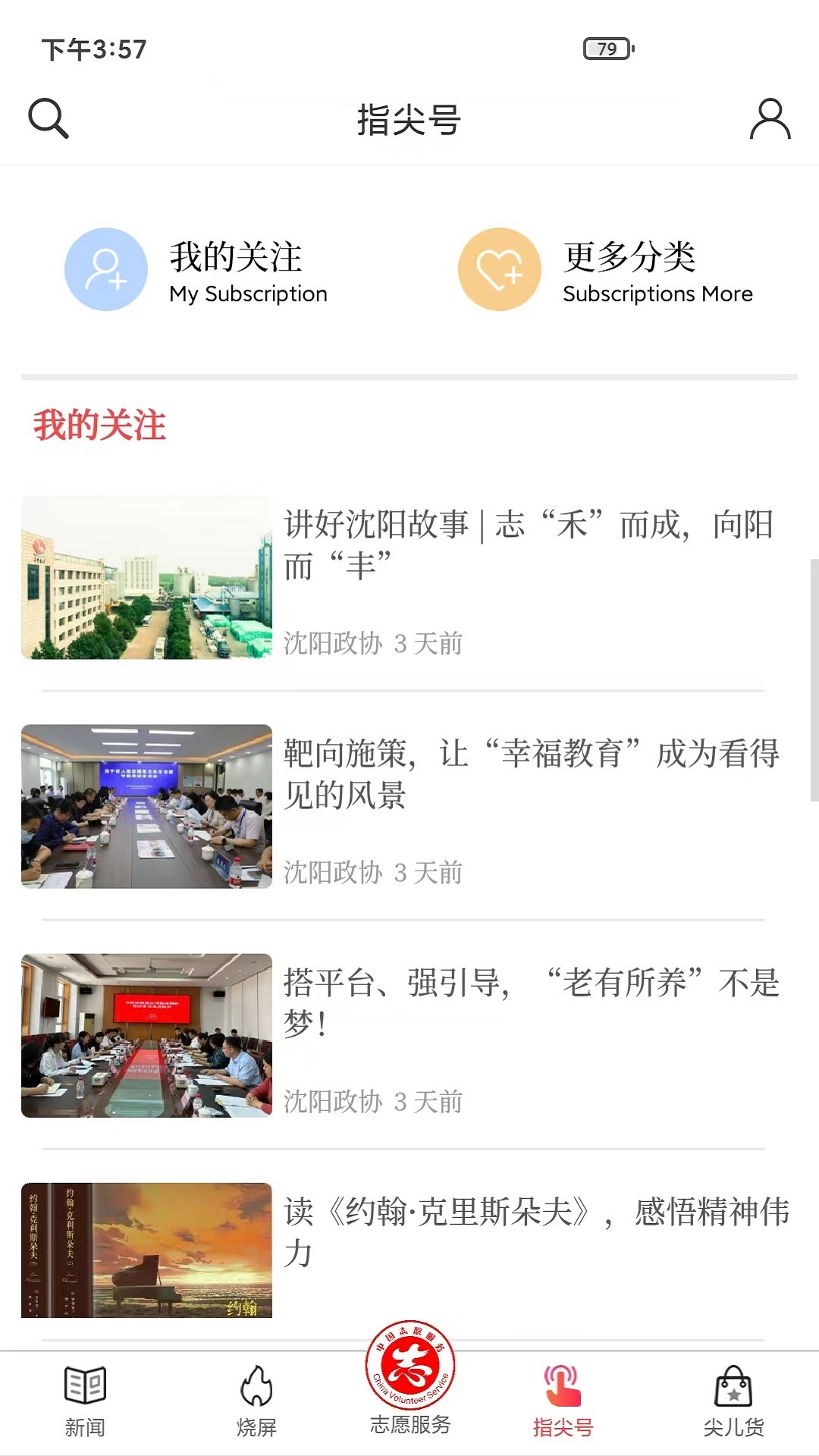Open the 更多分类 heart icon
The image size is (819, 1456).
pos(497,271)
